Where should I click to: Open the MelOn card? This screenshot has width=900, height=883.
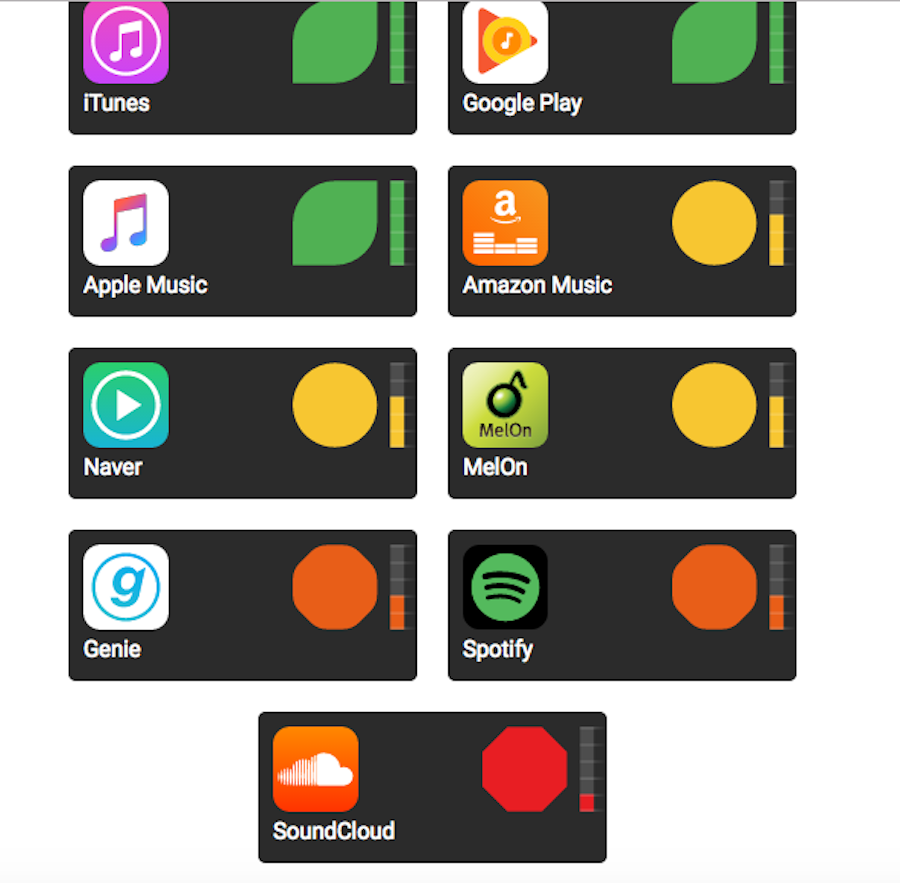coord(621,423)
